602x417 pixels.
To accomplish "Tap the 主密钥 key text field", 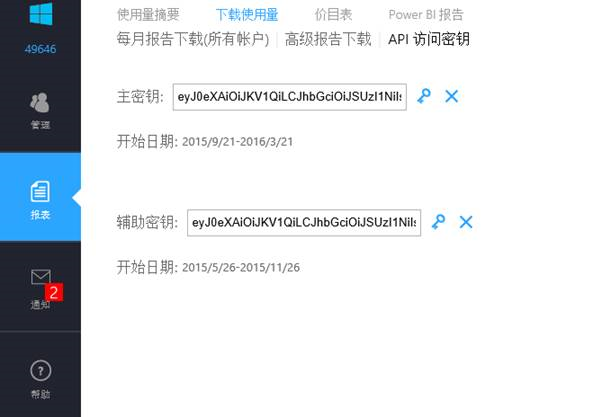I will coord(289,96).
